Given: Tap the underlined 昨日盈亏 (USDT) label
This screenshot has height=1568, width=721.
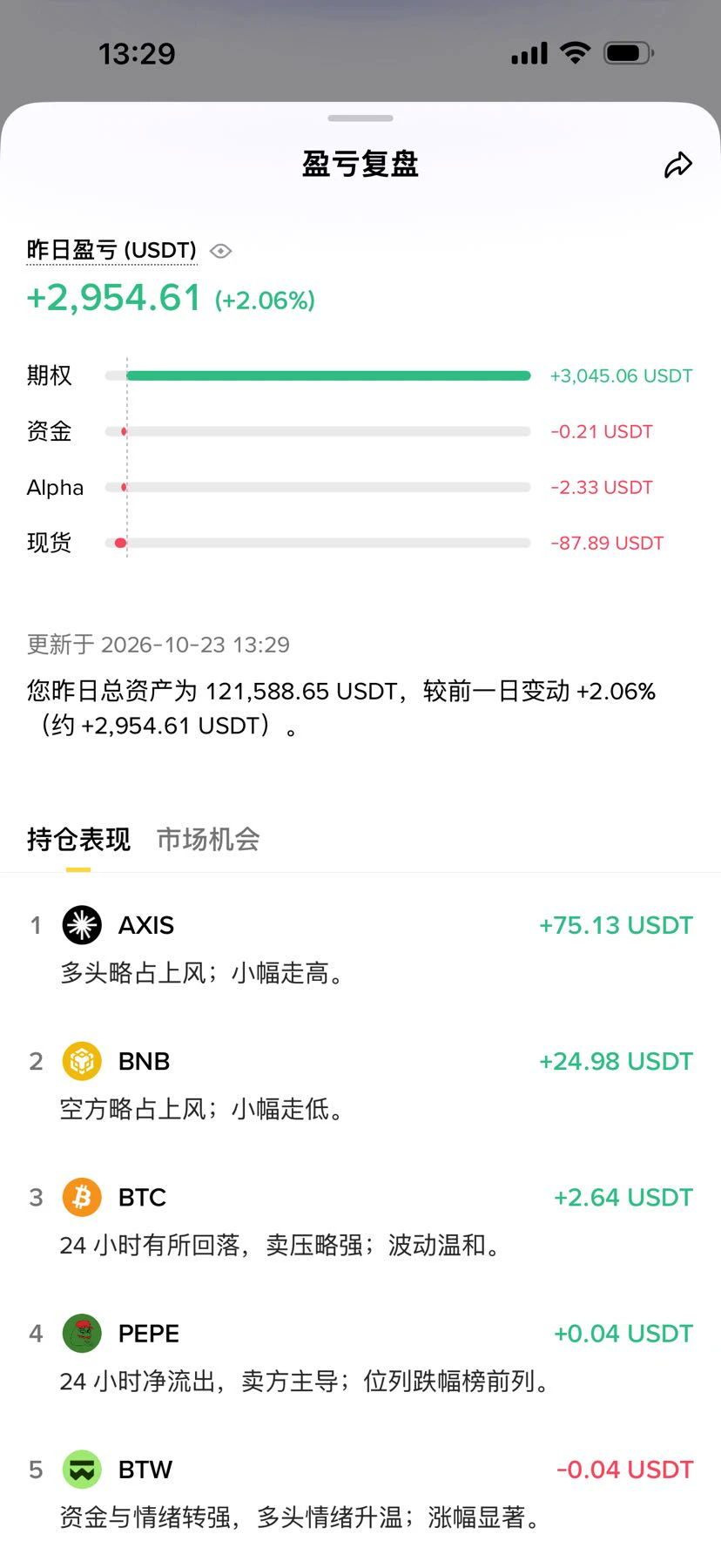Looking at the screenshot, I should (111, 251).
